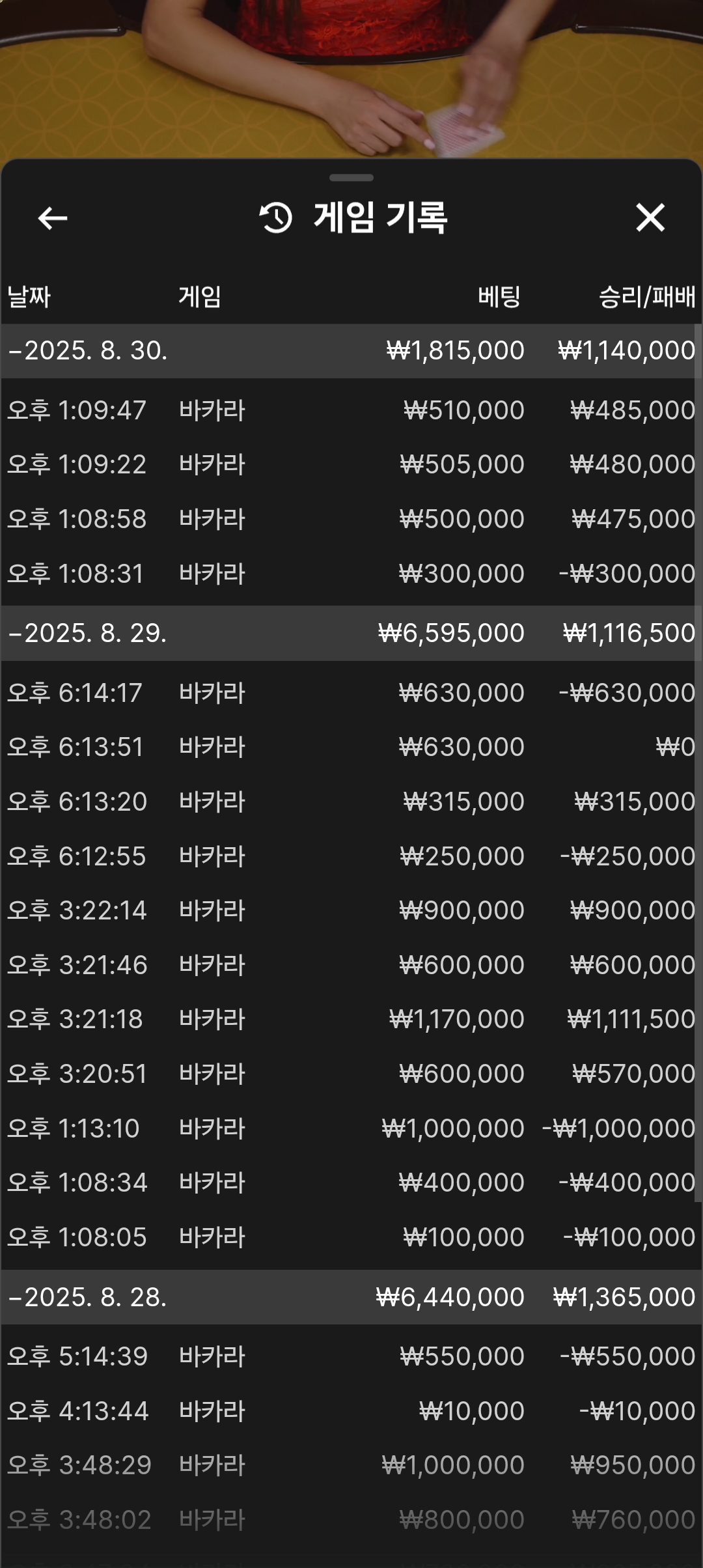
Task: Open the 오후 6:14:17 바카라 record
Action: coord(351,693)
